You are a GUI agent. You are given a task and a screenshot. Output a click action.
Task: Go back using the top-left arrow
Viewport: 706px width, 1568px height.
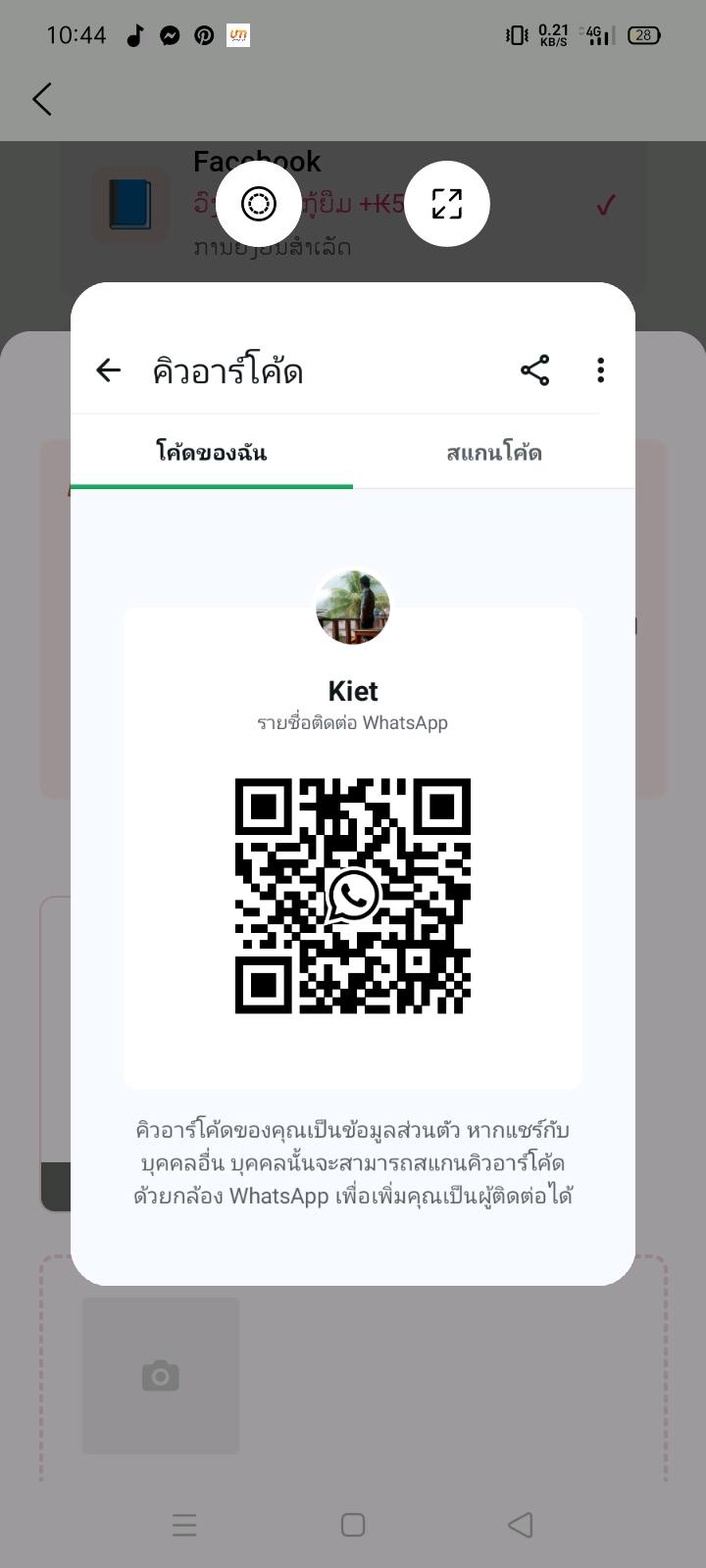[x=41, y=99]
